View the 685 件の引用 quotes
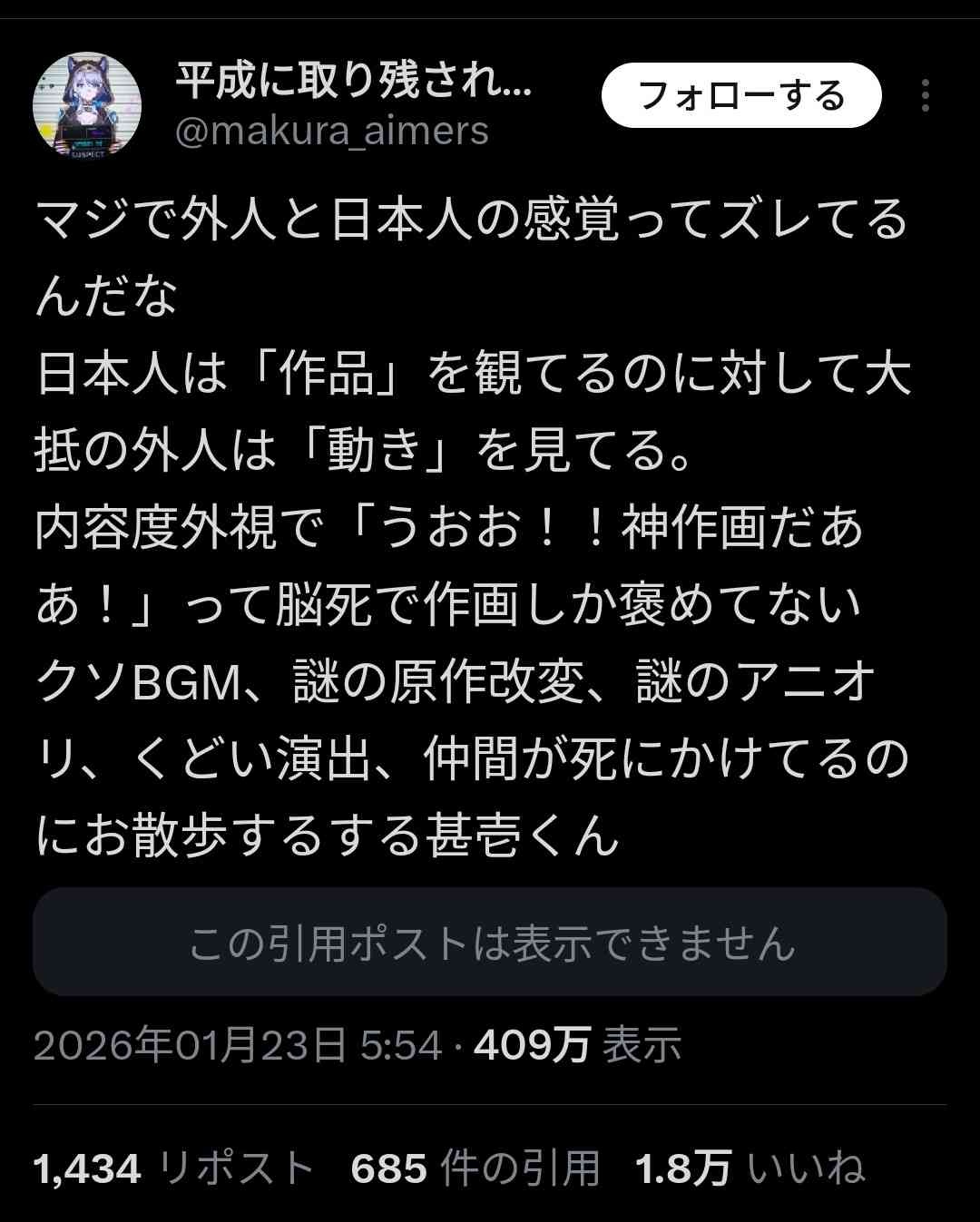This screenshot has width=980, height=1222. (x=475, y=1168)
